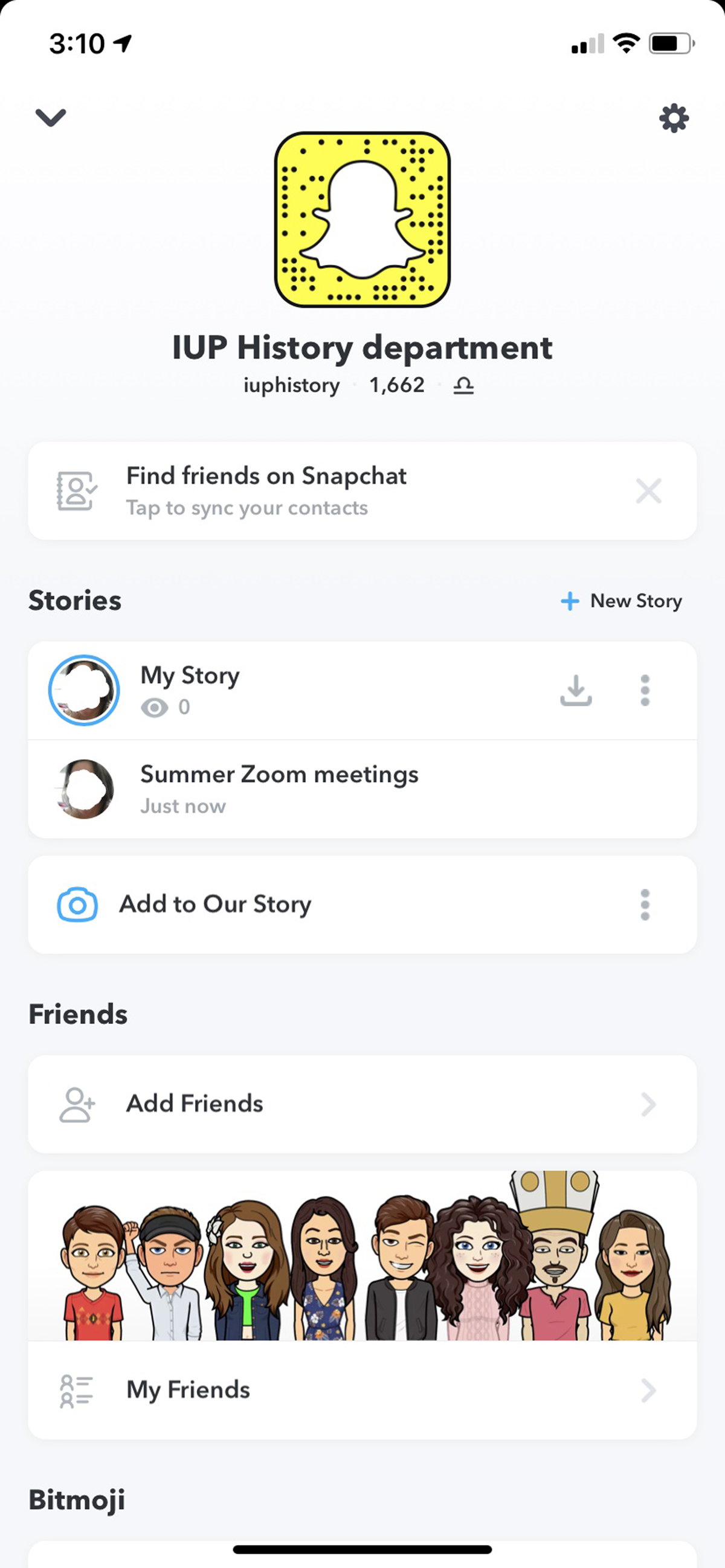Open Add Friends
The height and width of the screenshot is (1568, 725).
[x=362, y=1104]
